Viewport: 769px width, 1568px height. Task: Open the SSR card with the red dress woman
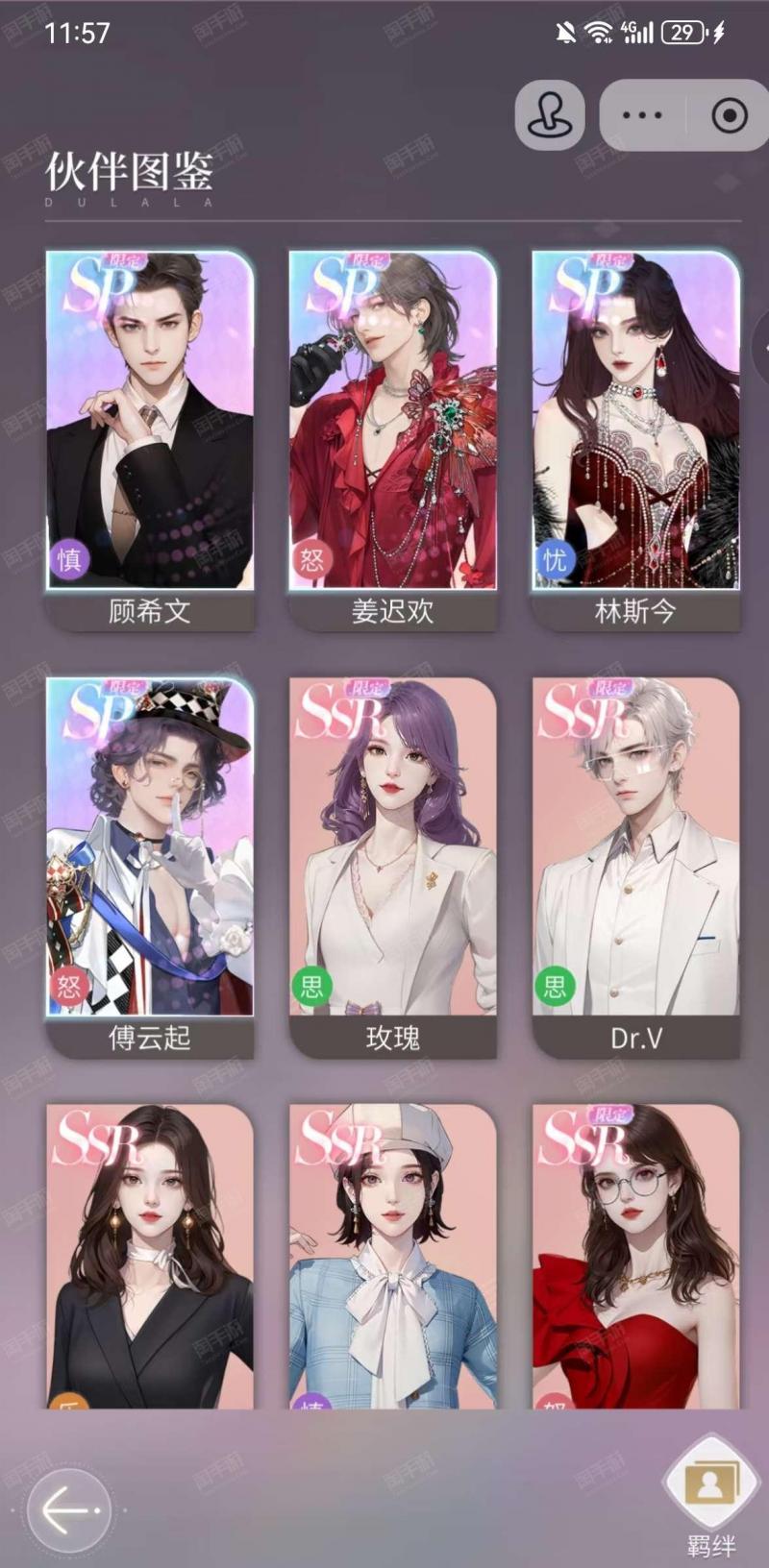pos(635,1256)
